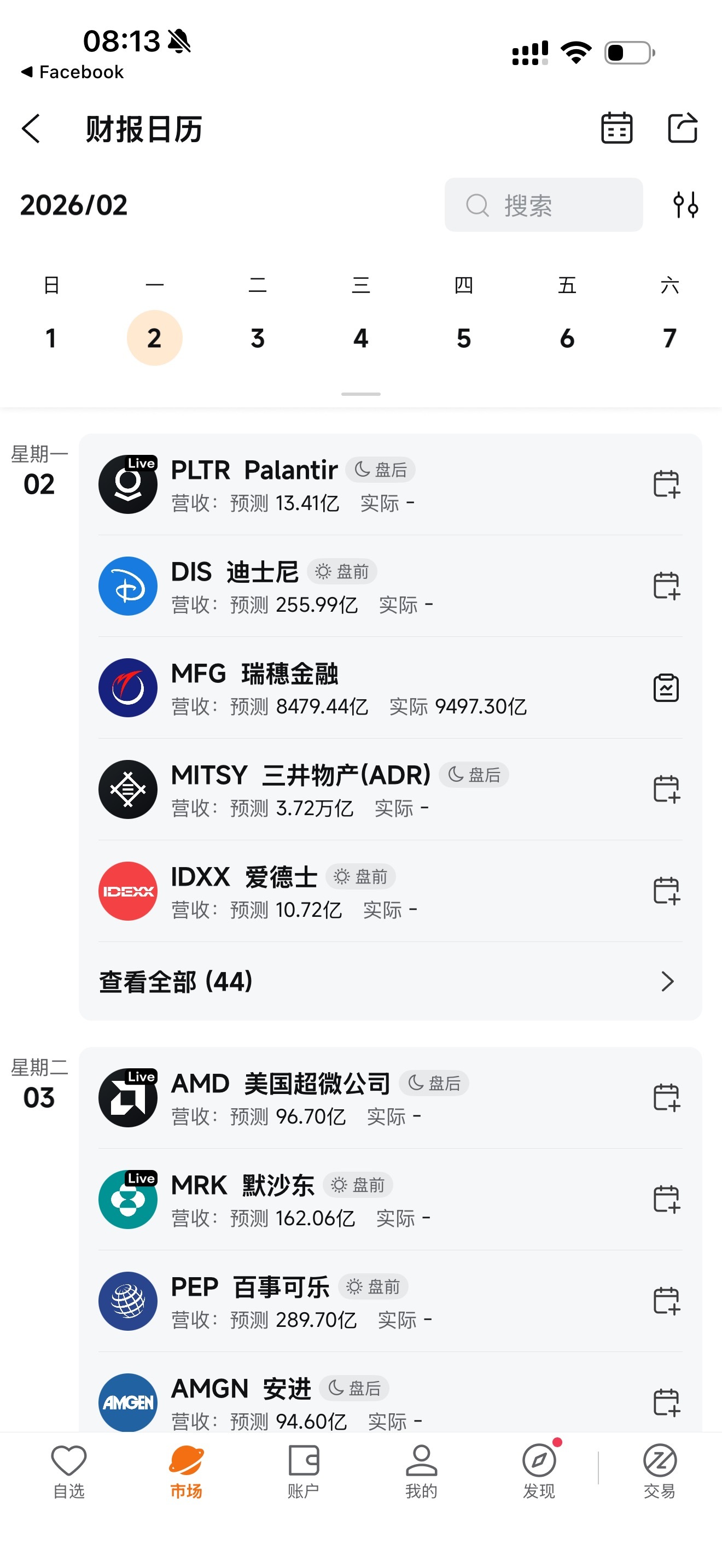The image size is (722, 1568).
Task: Add DIS 迪士尼 earnings reminder
Action: point(665,586)
